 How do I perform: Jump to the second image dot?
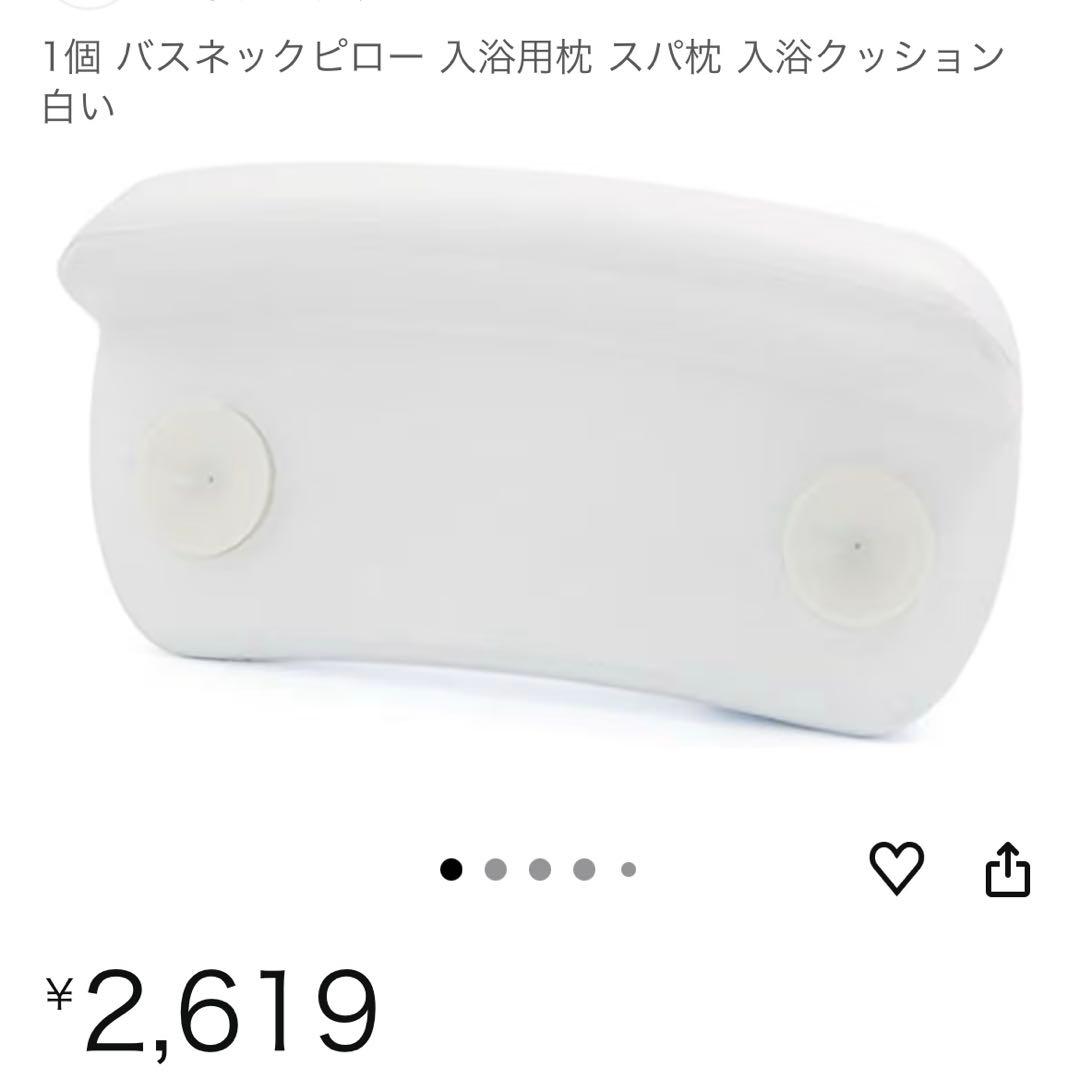click(496, 869)
